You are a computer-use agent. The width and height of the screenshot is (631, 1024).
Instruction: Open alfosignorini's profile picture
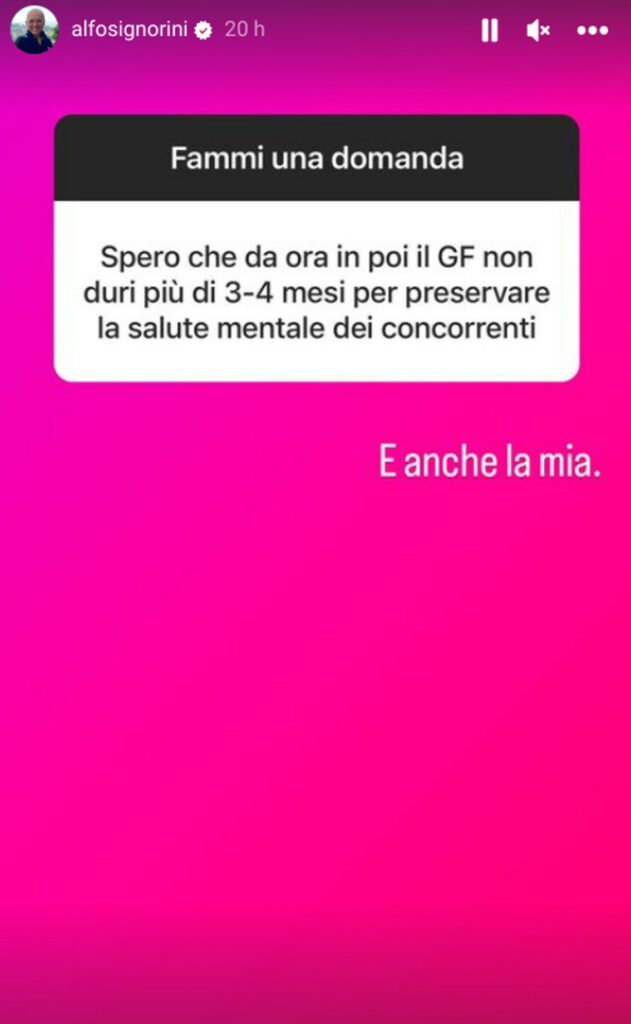click(34, 30)
